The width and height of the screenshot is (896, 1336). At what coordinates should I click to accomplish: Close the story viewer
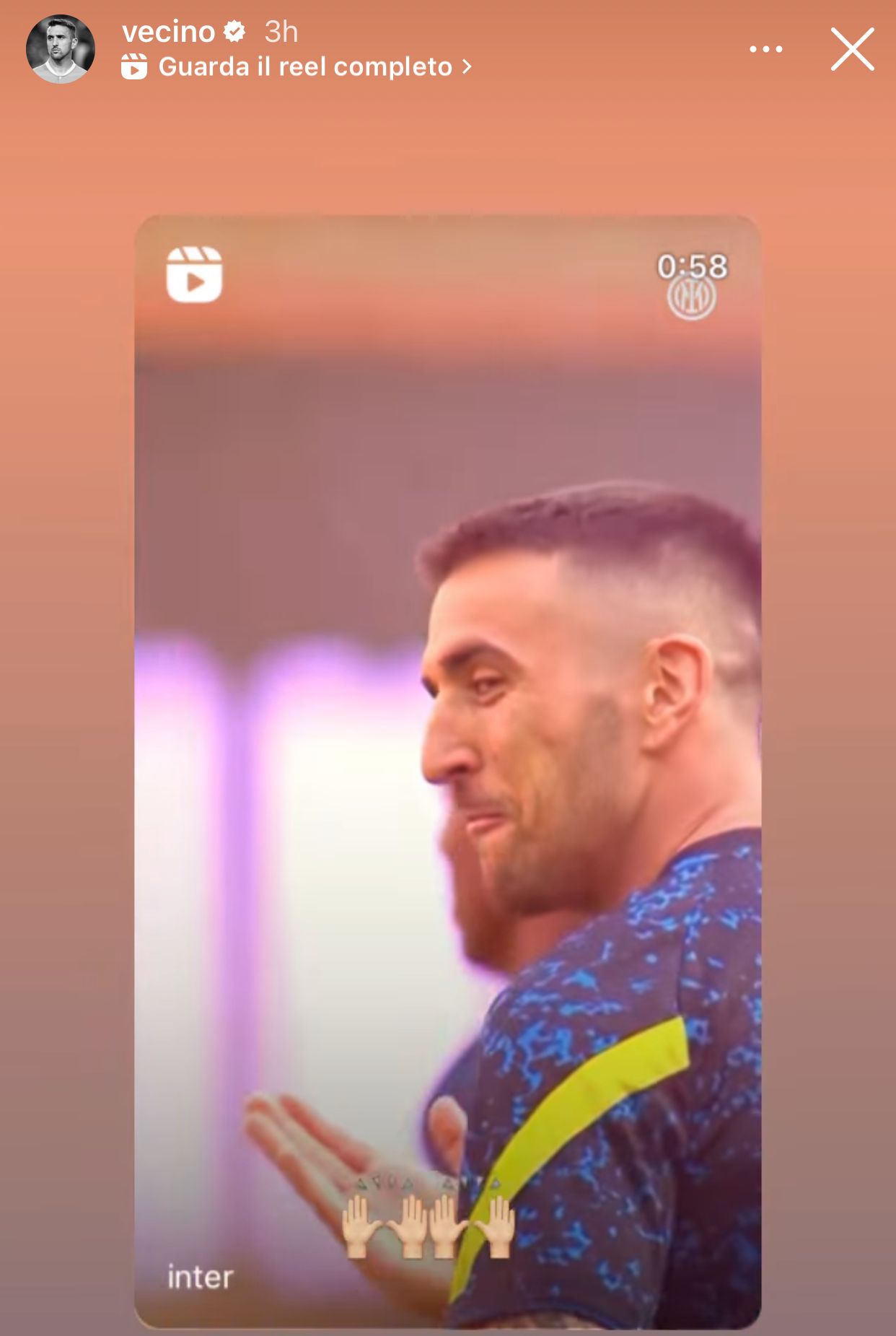coord(852,49)
